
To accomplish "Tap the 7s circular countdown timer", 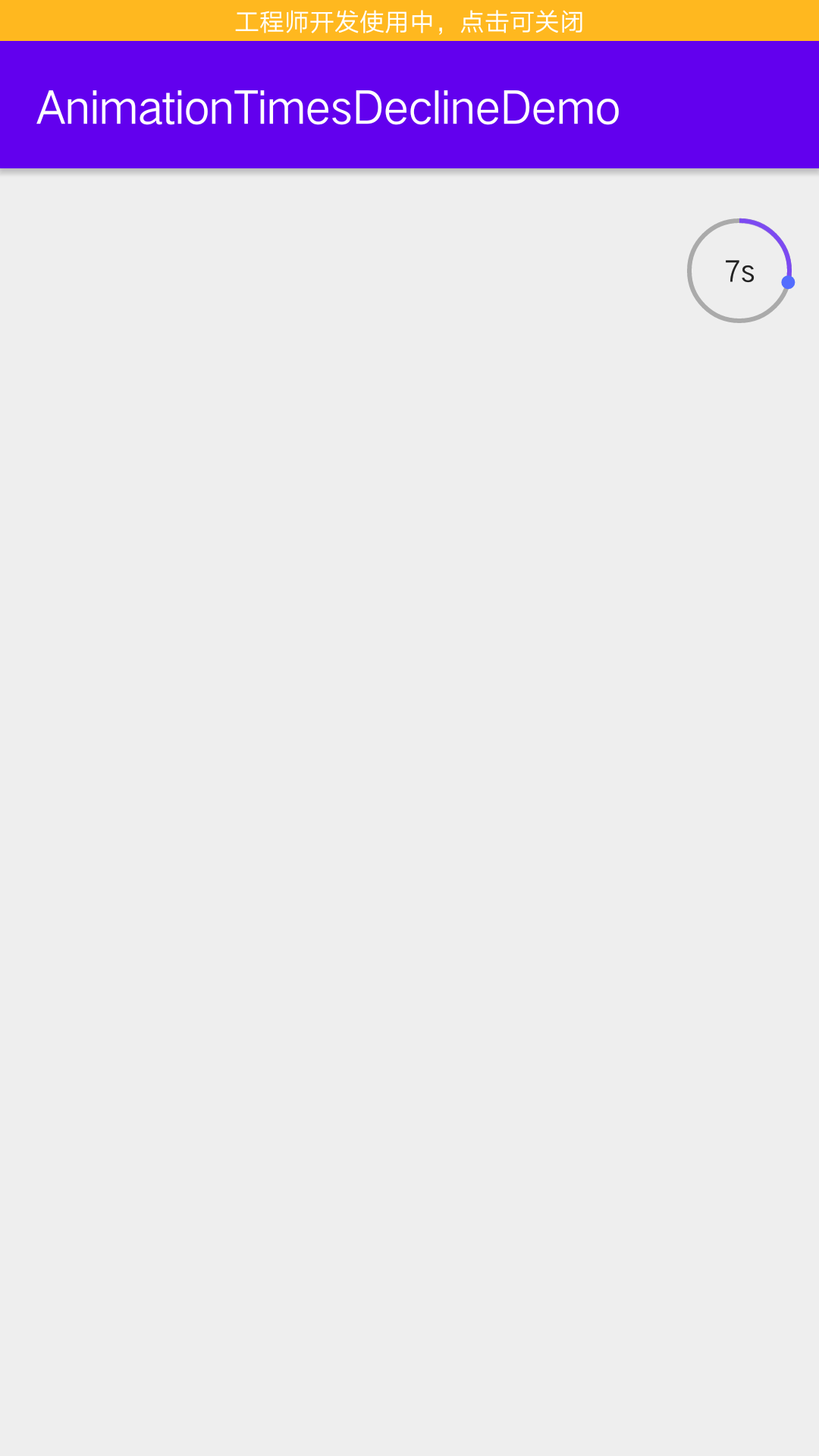I will (x=739, y=271).
